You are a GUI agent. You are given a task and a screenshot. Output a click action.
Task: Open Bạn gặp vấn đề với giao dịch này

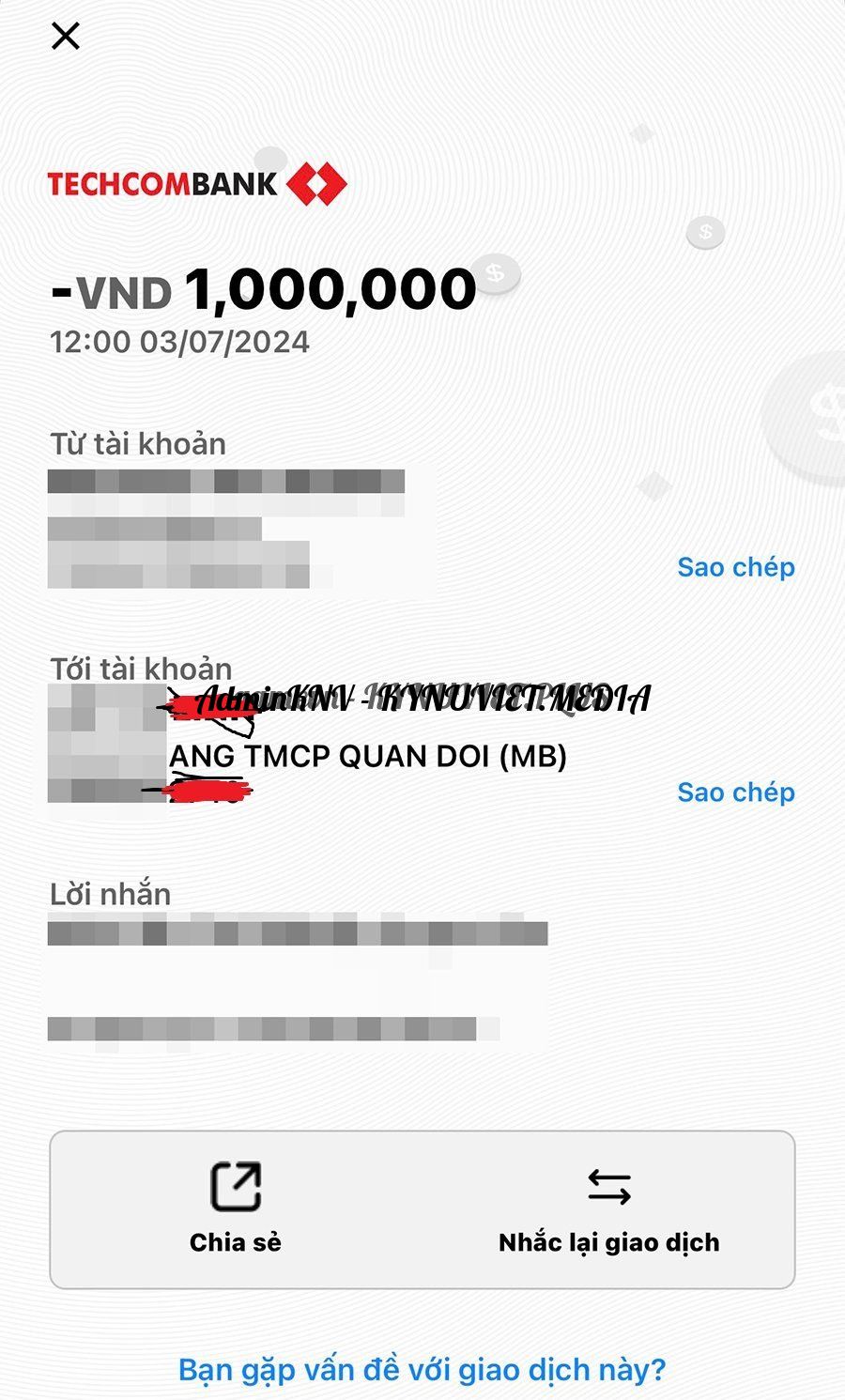click(x=422, y=1369)
